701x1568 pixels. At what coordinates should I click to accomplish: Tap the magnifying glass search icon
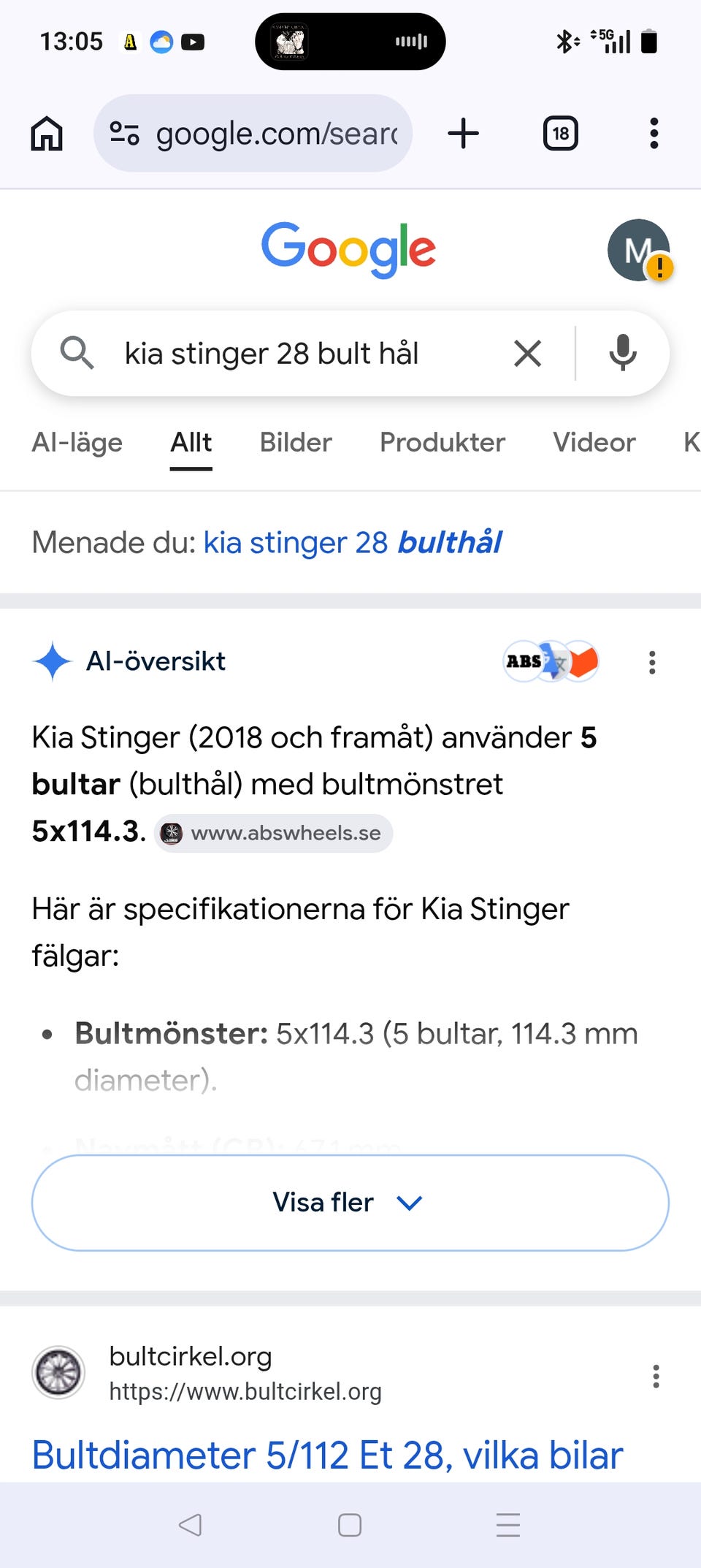tap(78, 353)
